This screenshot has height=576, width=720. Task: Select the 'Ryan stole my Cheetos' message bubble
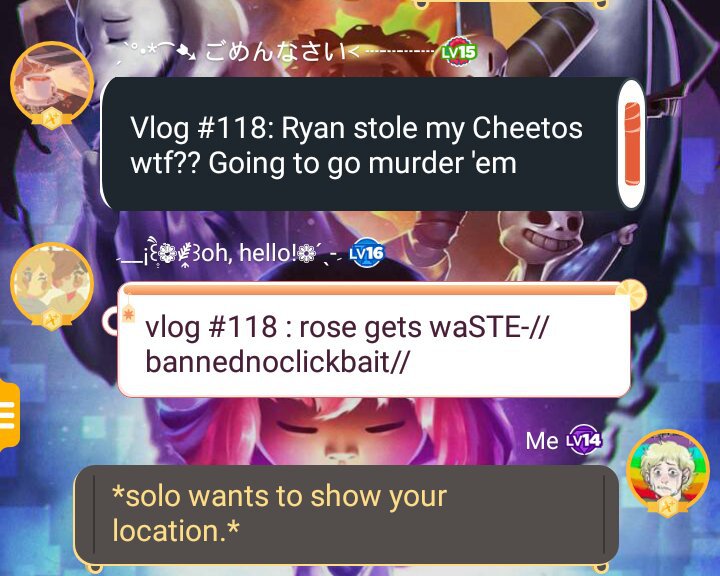tap(360, 144)
